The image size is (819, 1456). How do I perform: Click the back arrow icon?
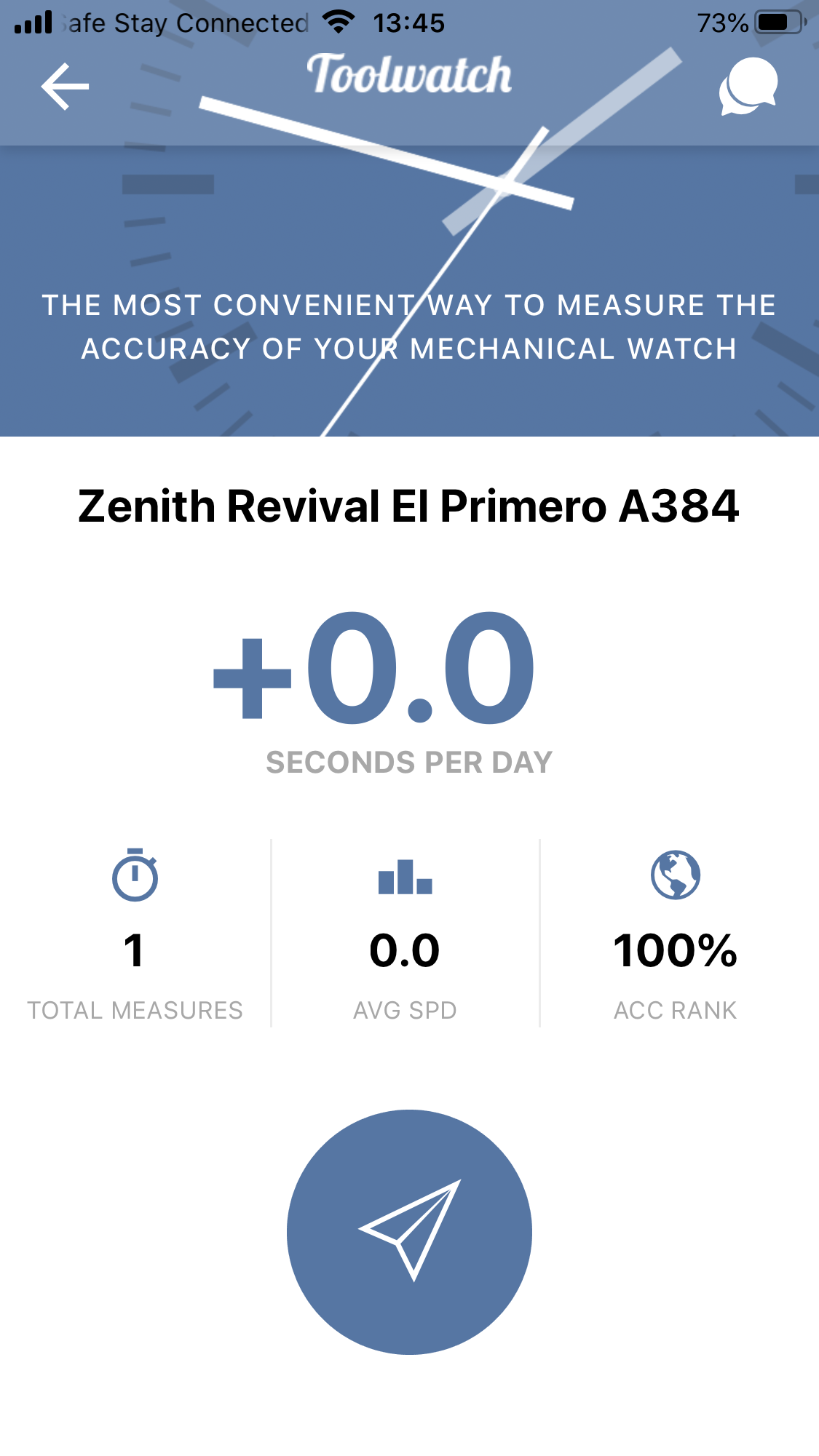[x=63, y=87]
